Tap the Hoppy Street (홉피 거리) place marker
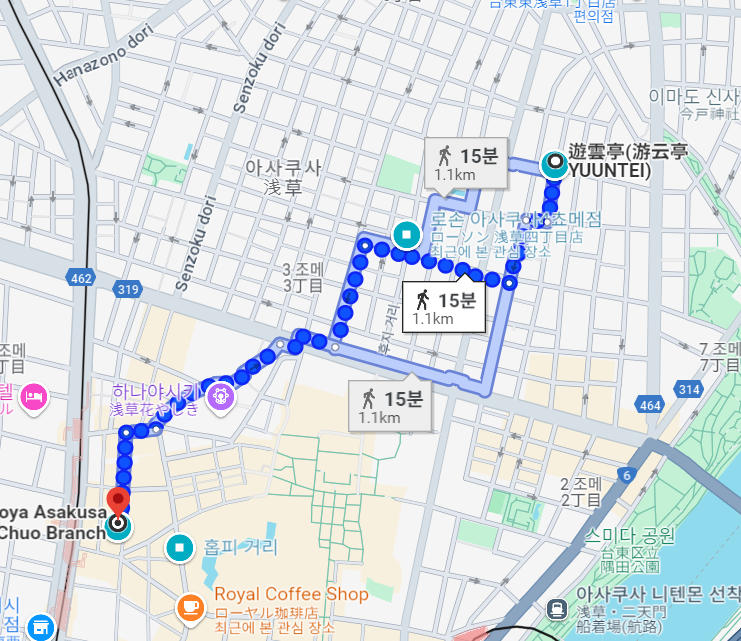 coord(179,547)
